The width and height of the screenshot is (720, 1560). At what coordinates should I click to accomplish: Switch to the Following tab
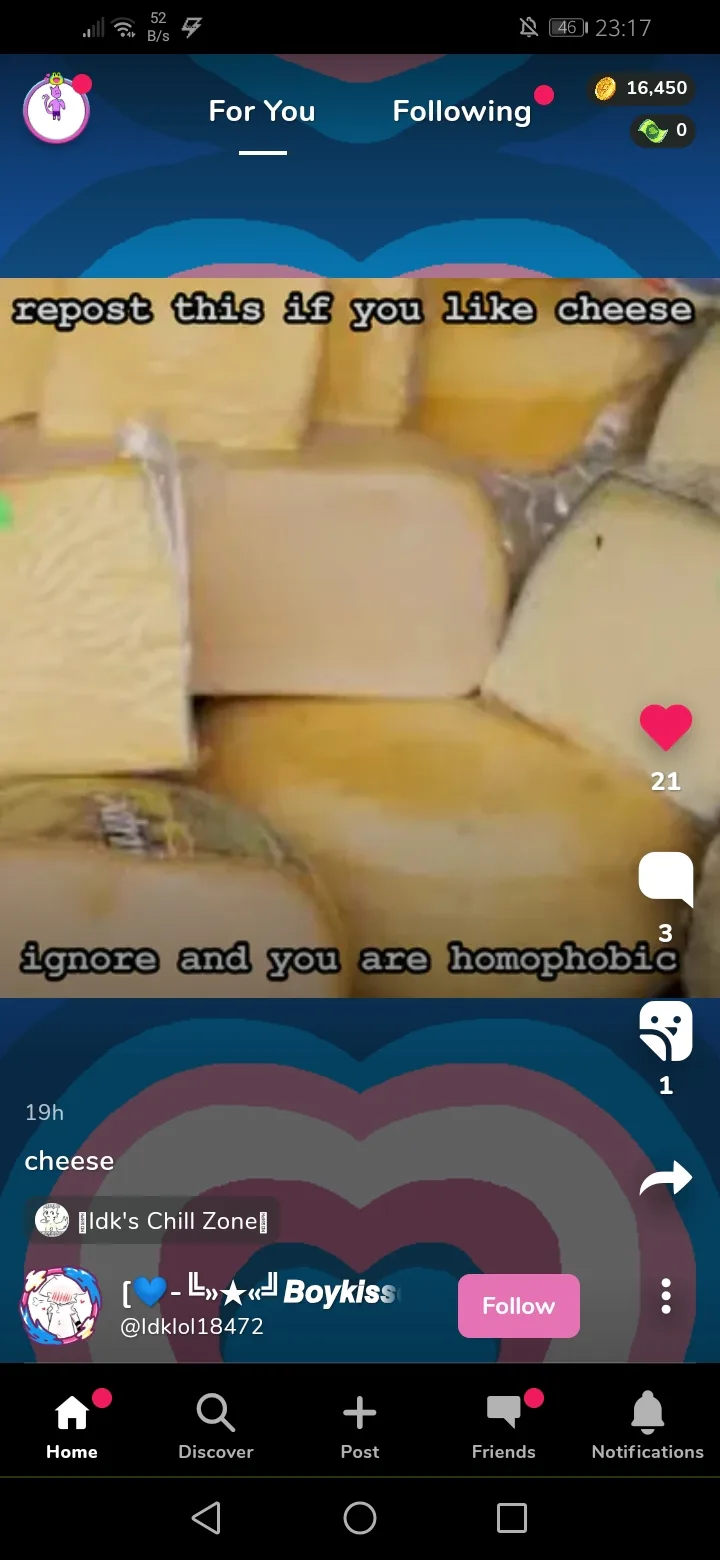tap(462, 112)
